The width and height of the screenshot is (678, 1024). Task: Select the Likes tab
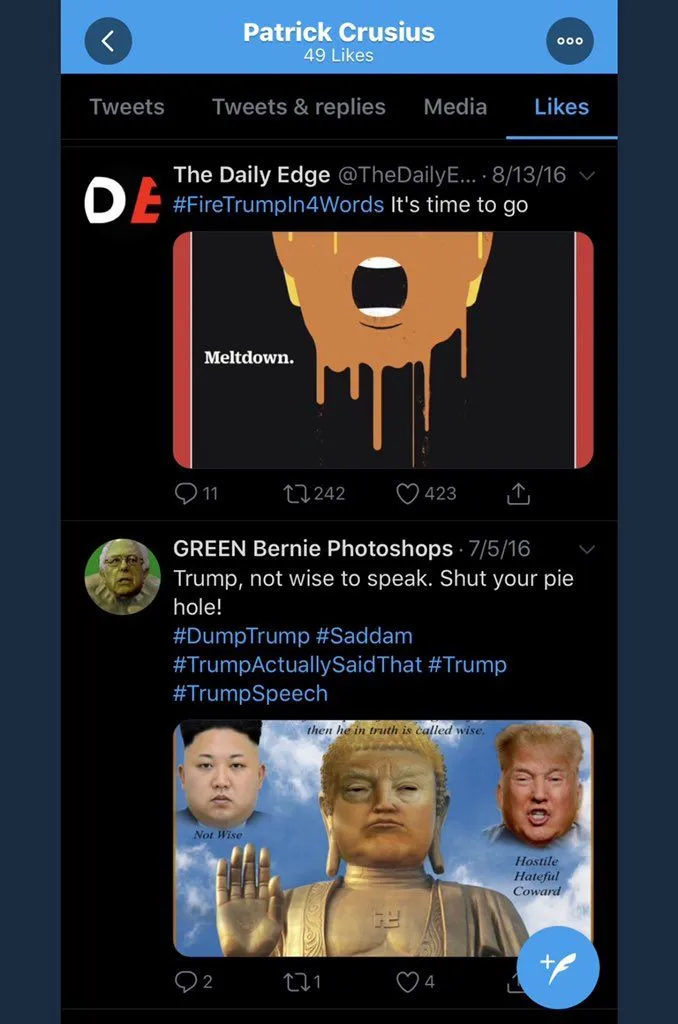point(561,107)
